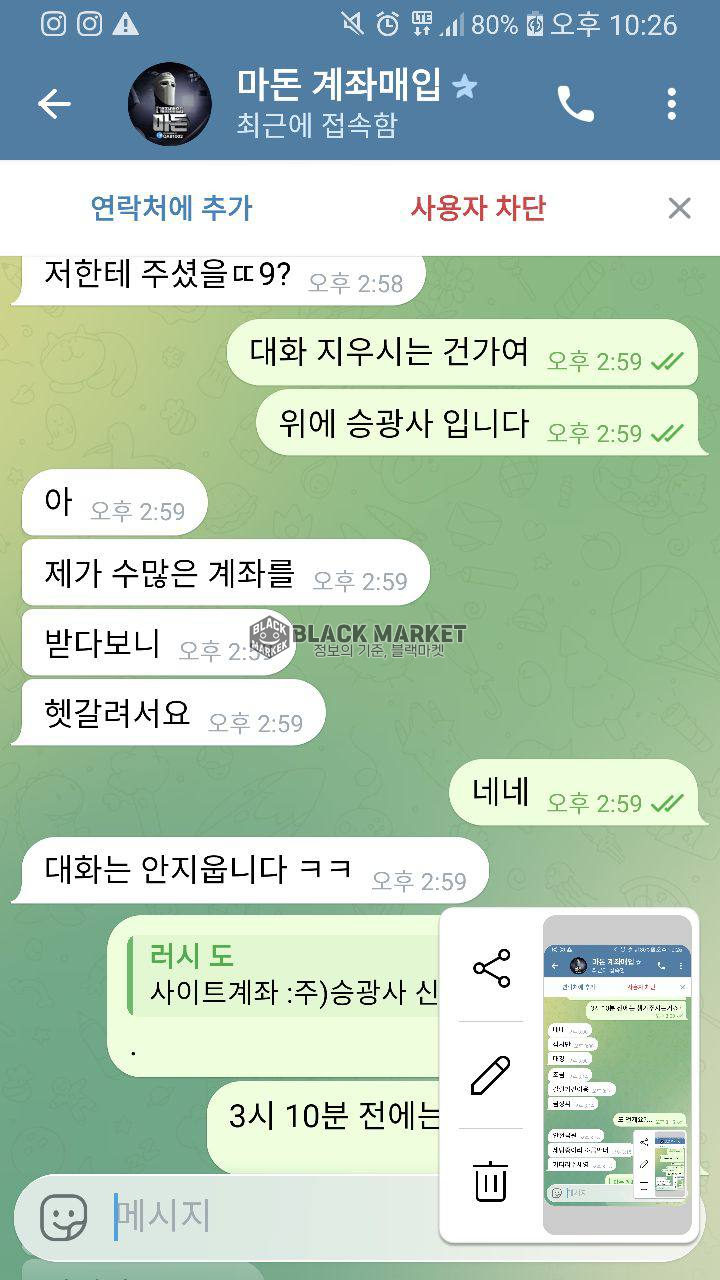720x1280 pixels.
Task: Dismiss the add contact banner
Action: point(679,208)
